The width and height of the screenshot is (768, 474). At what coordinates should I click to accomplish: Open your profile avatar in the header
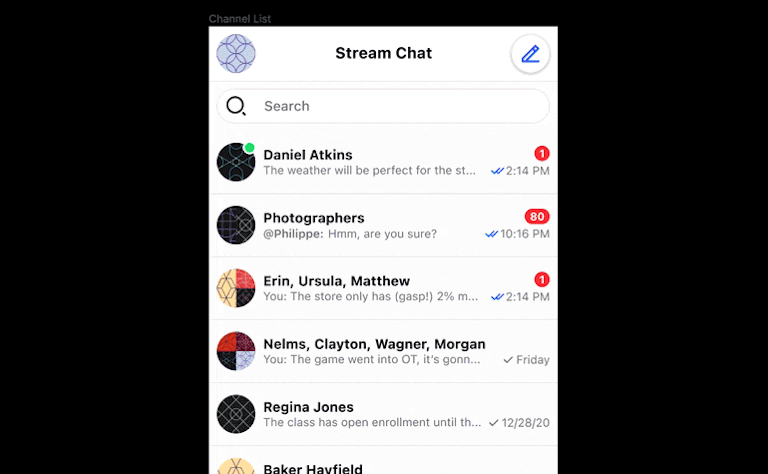point(236,54)
